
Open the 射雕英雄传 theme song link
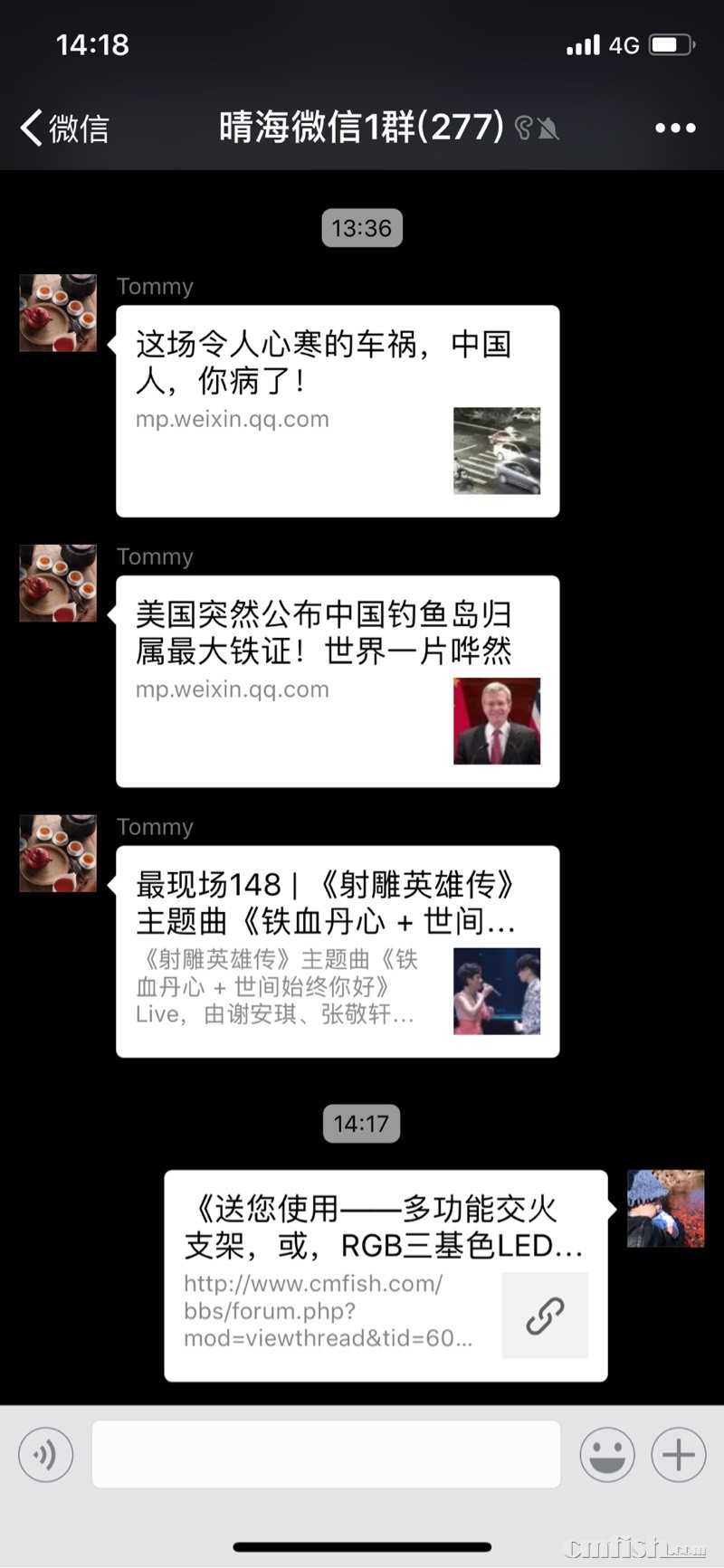[x=337, y=951]
